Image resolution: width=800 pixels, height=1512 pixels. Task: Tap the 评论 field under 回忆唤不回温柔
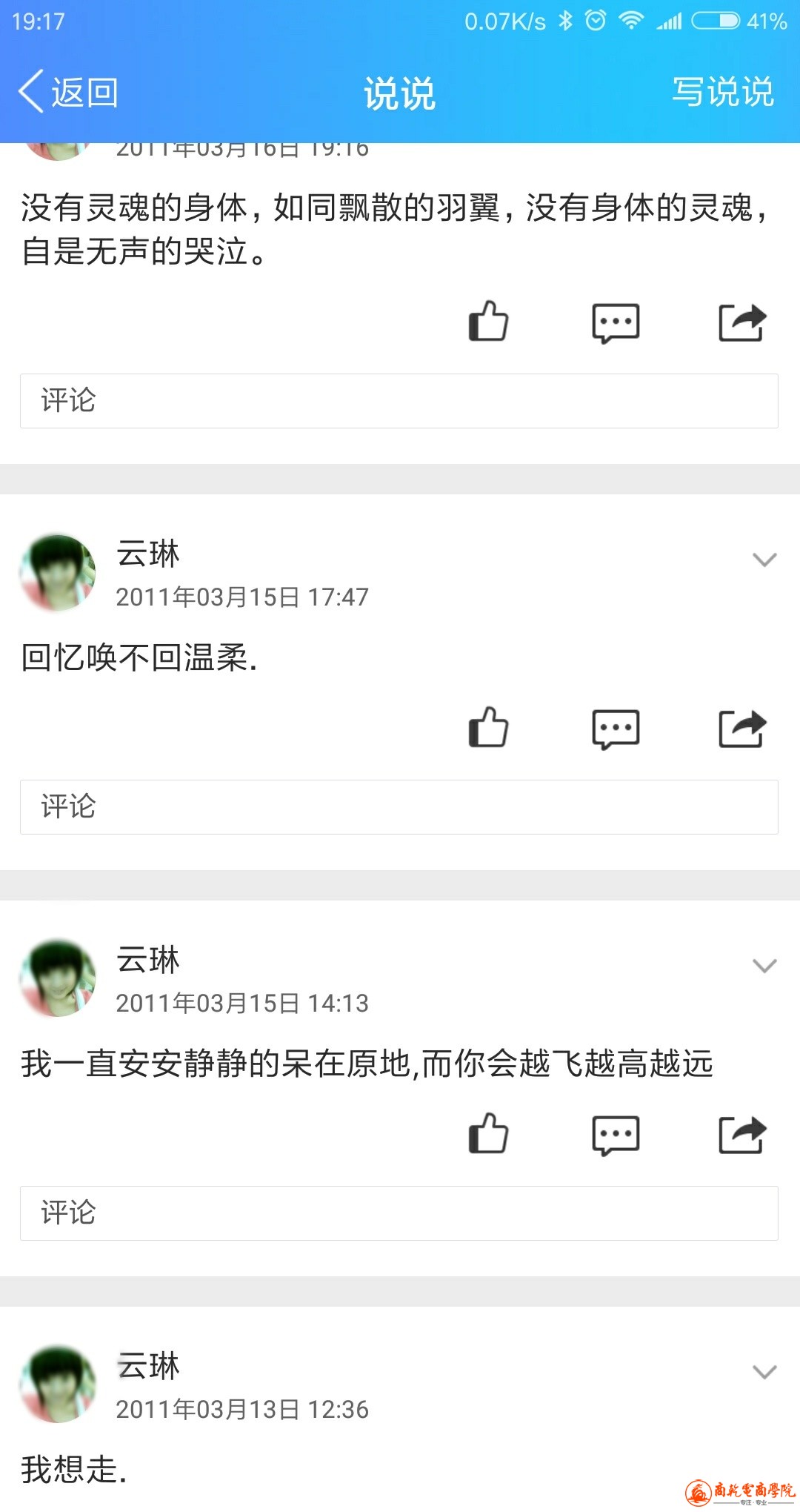tap(399, 807)
